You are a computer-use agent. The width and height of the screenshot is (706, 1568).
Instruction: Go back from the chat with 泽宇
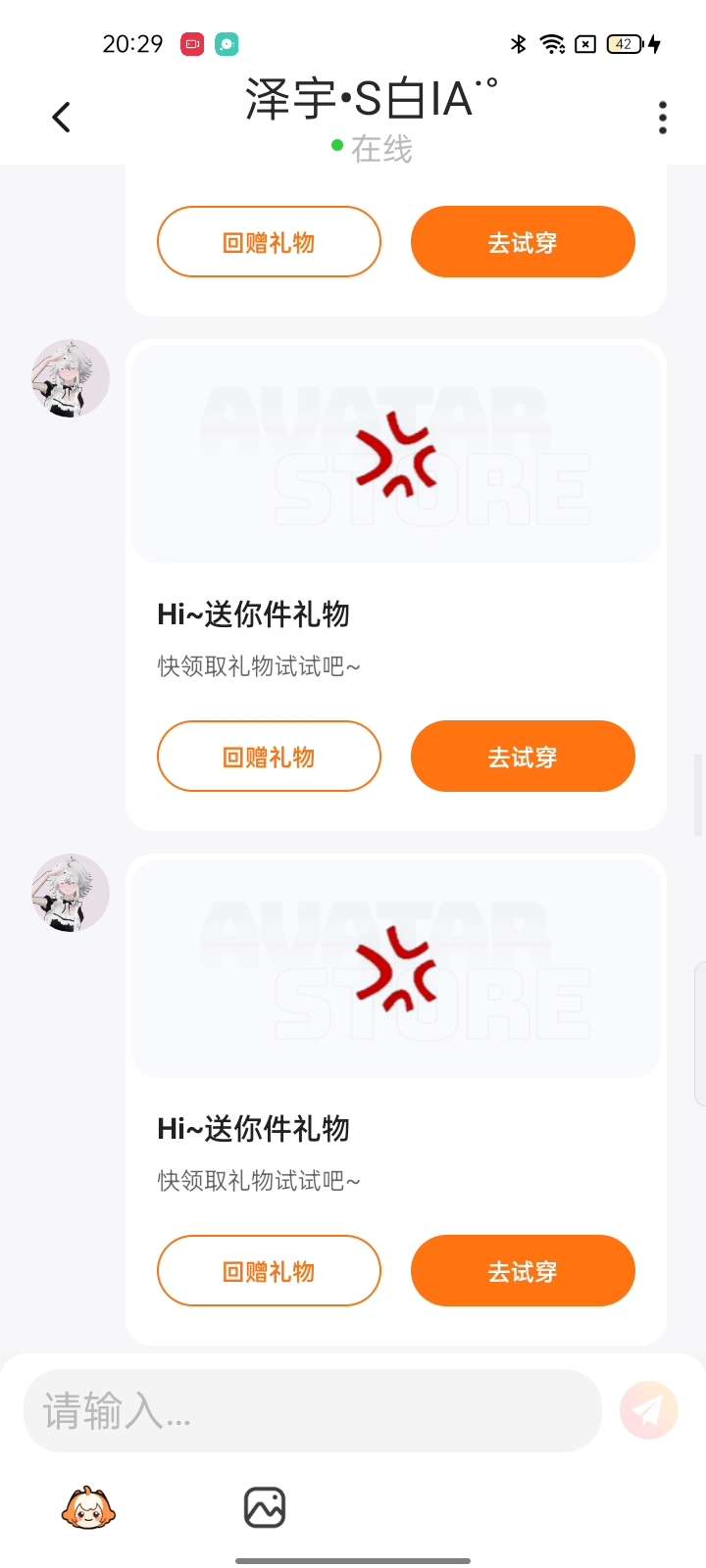(61, 118)
